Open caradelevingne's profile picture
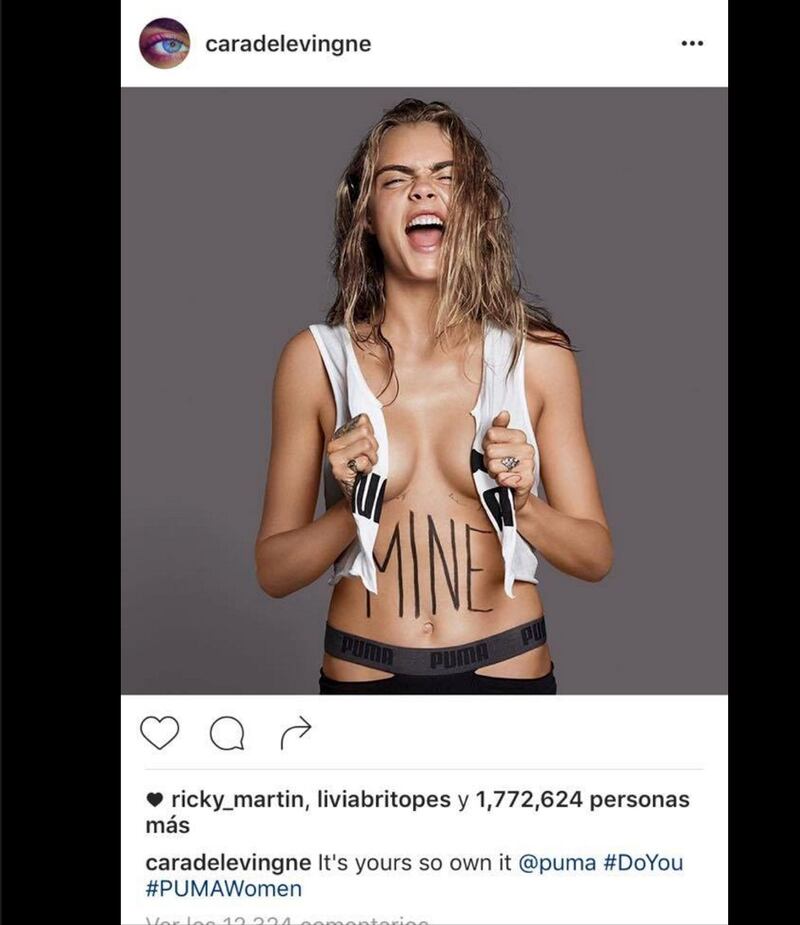This screenshot has width=800, height=925. click(x=164, y=43)
